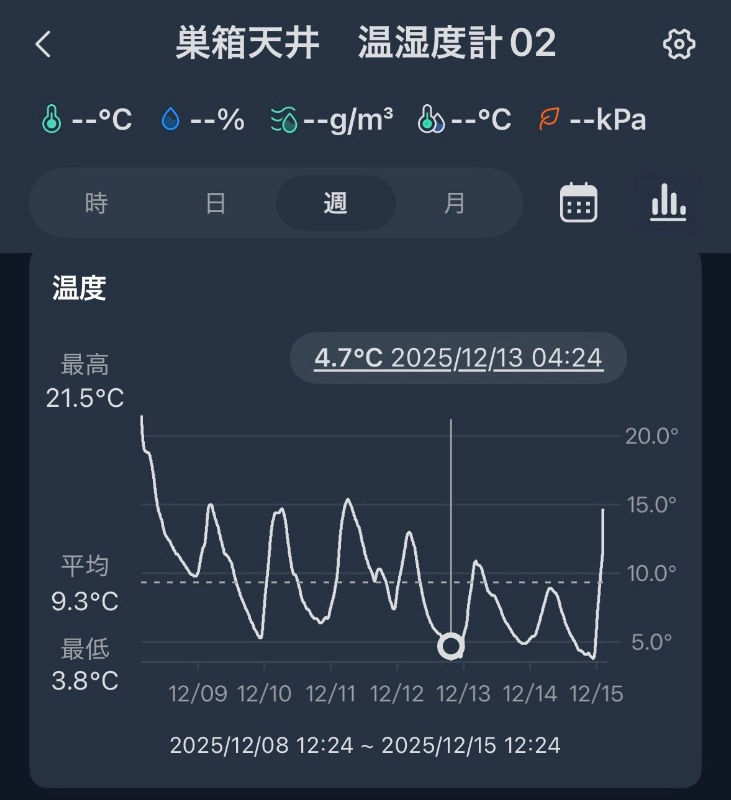Switch to the 時 (hour) tab
The height and width of the screenshot is (800, 731).
pos(96,203)
